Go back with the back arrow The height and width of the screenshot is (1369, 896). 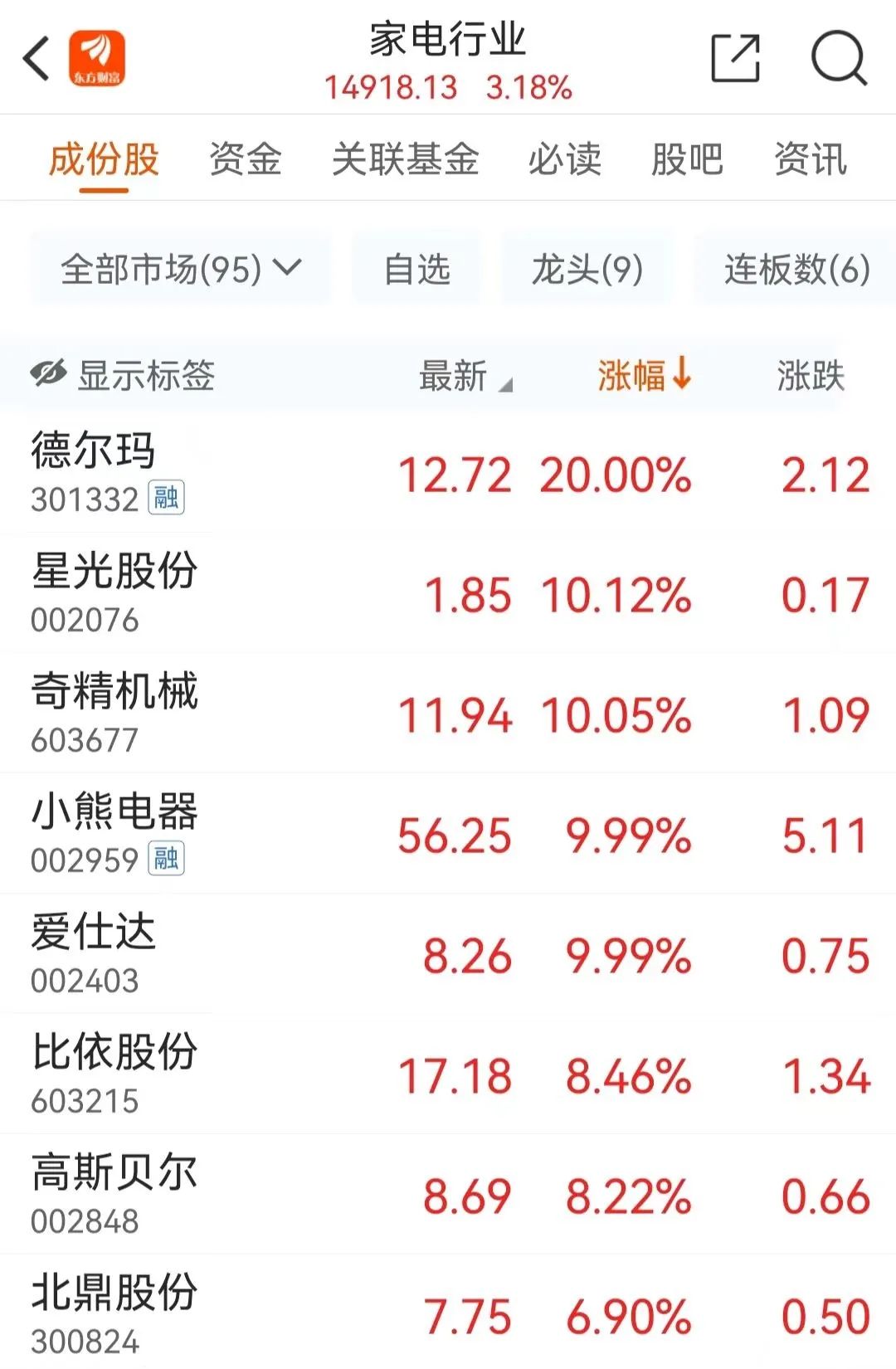point(37,58)
